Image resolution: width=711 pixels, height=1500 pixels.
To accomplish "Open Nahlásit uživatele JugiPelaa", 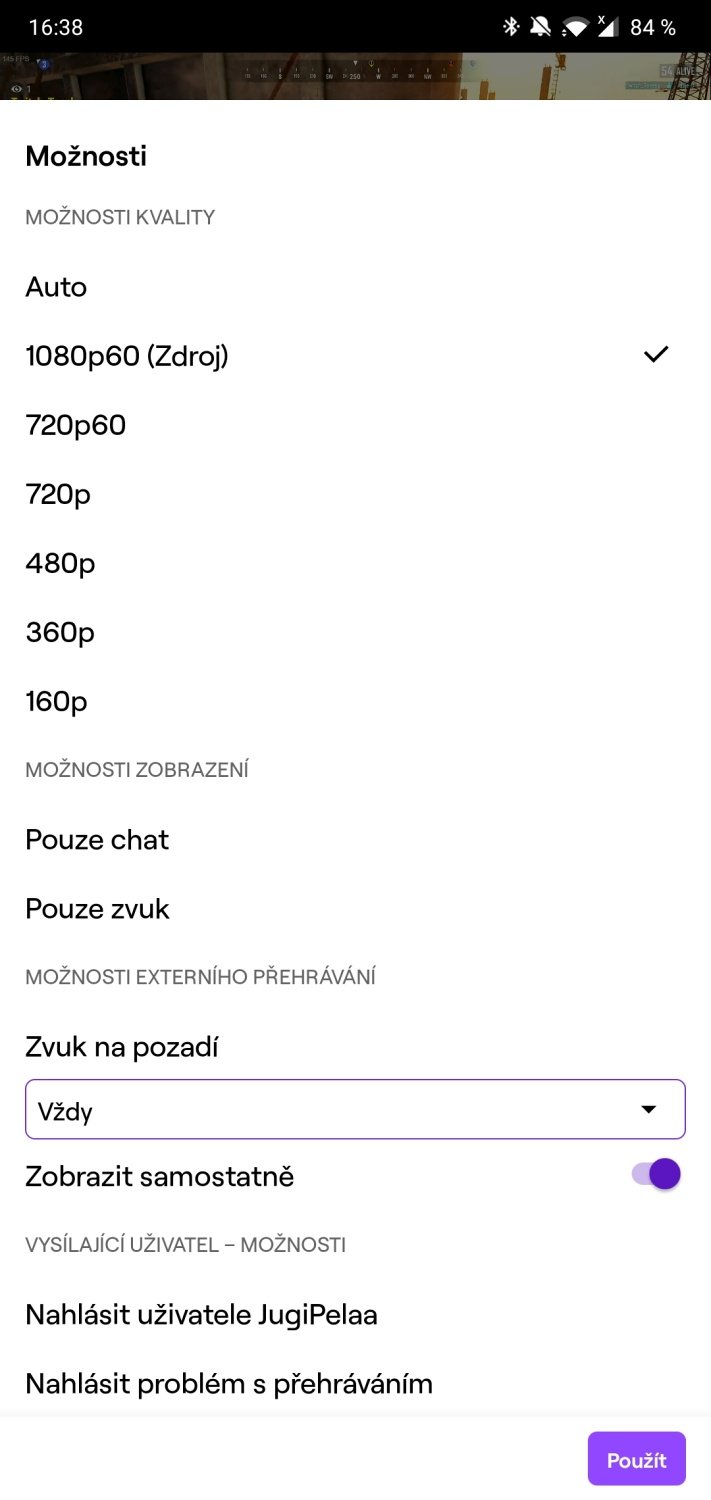I will point(355,1314).
